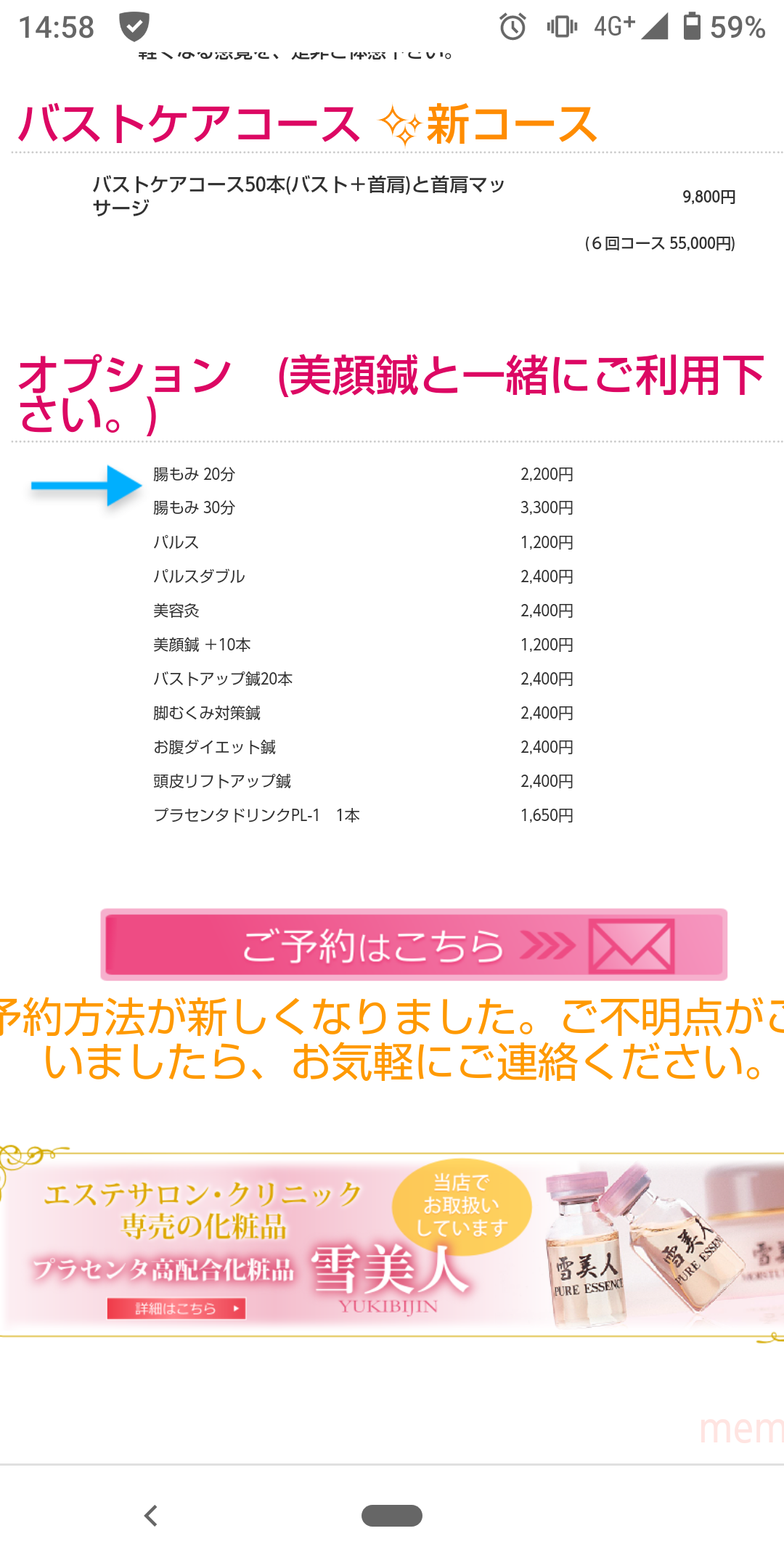Open the 雪美人 YUKIBIJIN cosmetics banner
The height and width of the screenshot is (1568, 784).
(x=392, y=1244)
